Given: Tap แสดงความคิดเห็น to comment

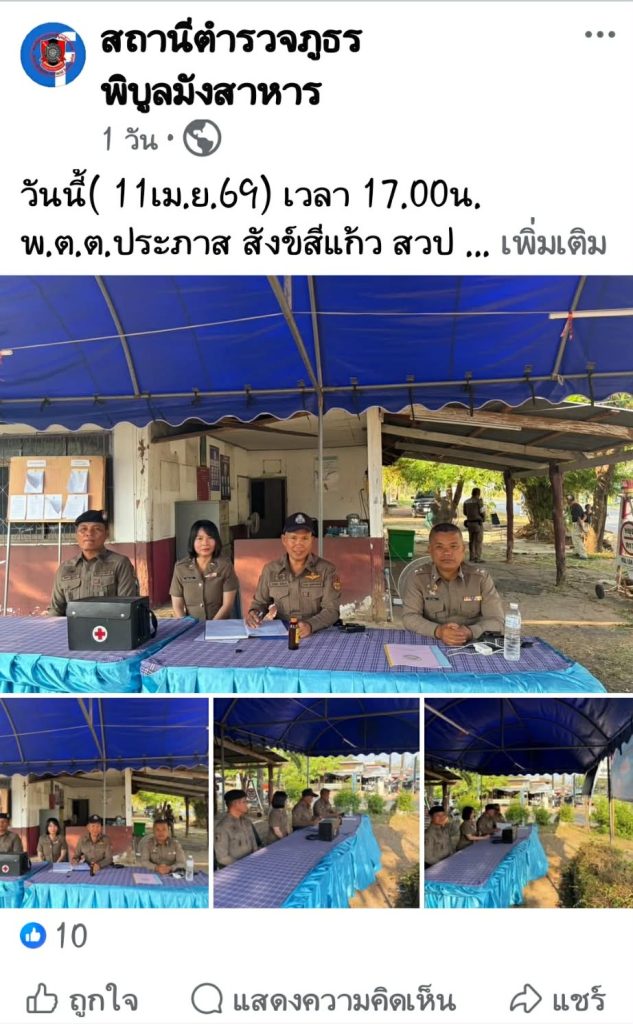Looking at the screenshot, I should pos(323,998).
